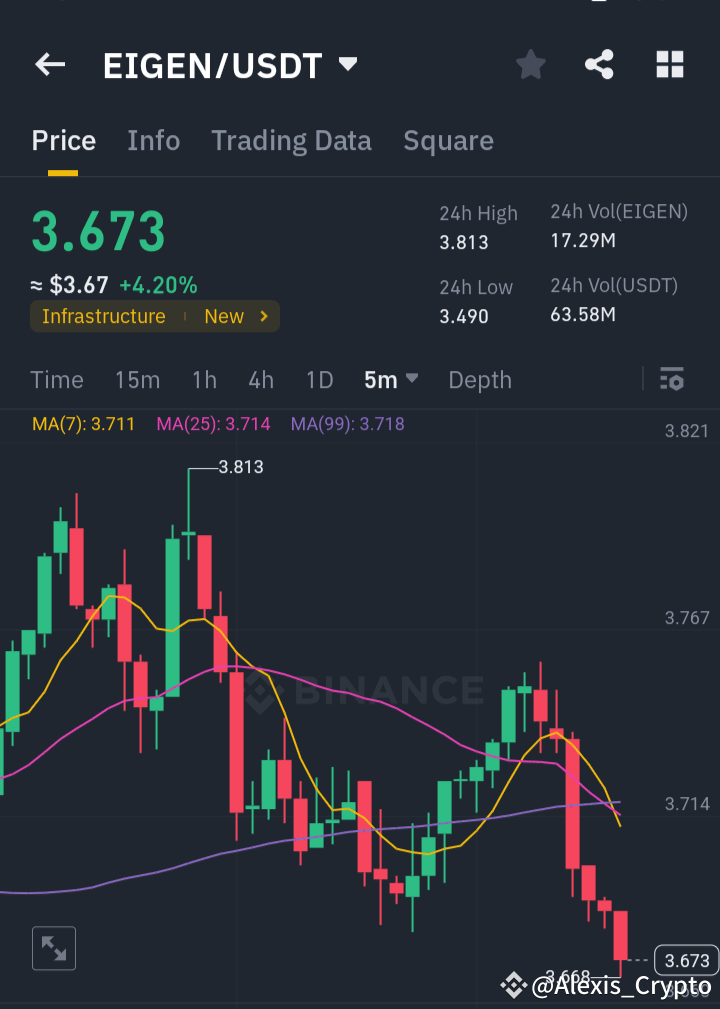Select the 1D timeframe
This screenshot has height=1009, width=720.
tap(320, 380)
